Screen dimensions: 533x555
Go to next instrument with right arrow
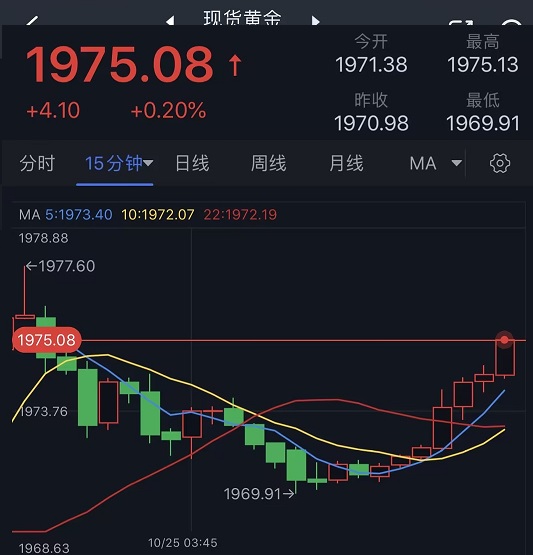315,21
